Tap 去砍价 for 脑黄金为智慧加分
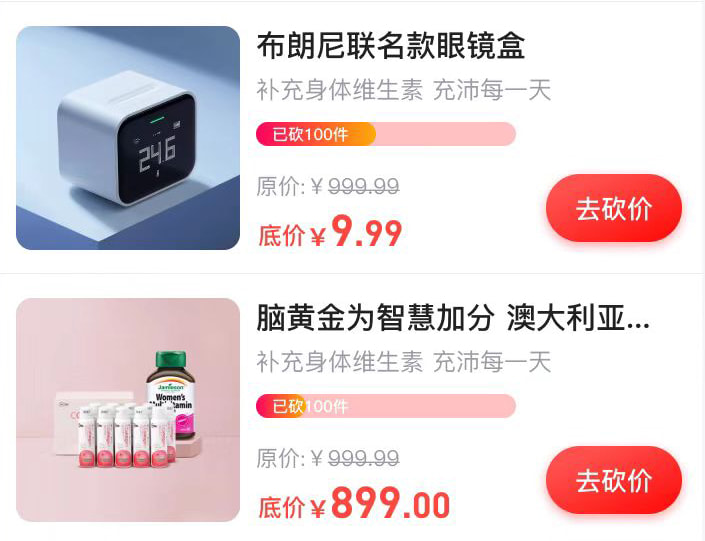This screenshot has height=541, width=705. [x=613, y=481]
